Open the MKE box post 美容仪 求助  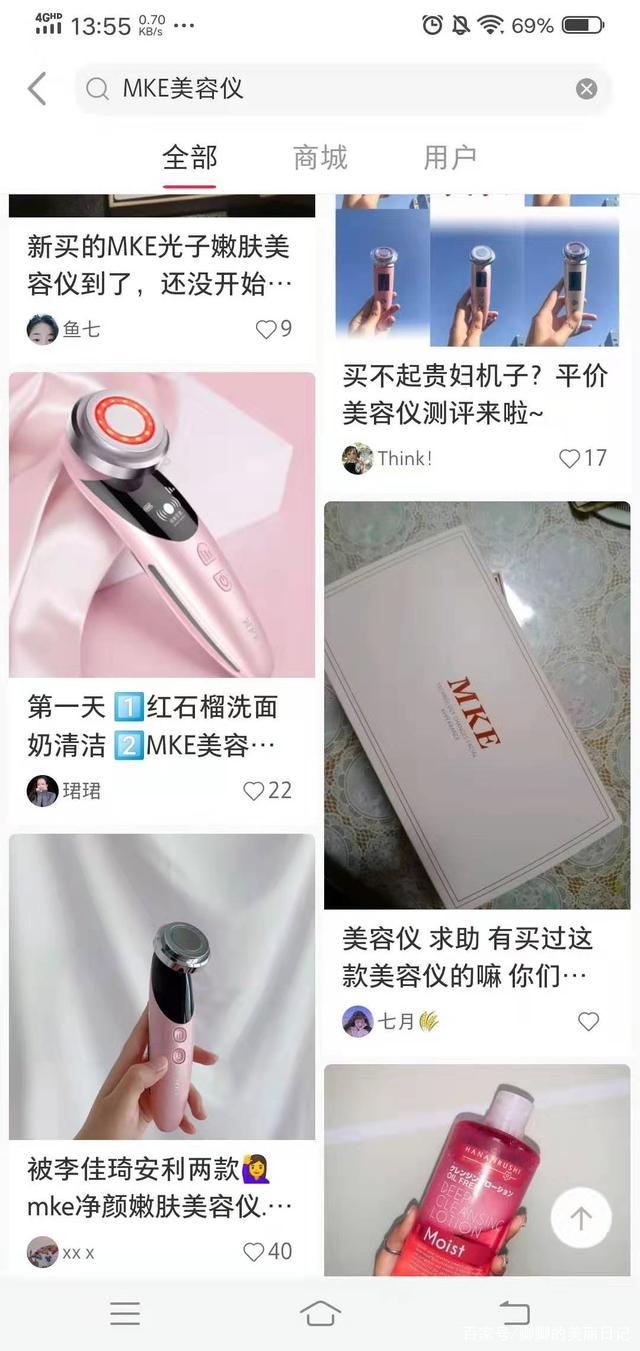tap(477, 705)
